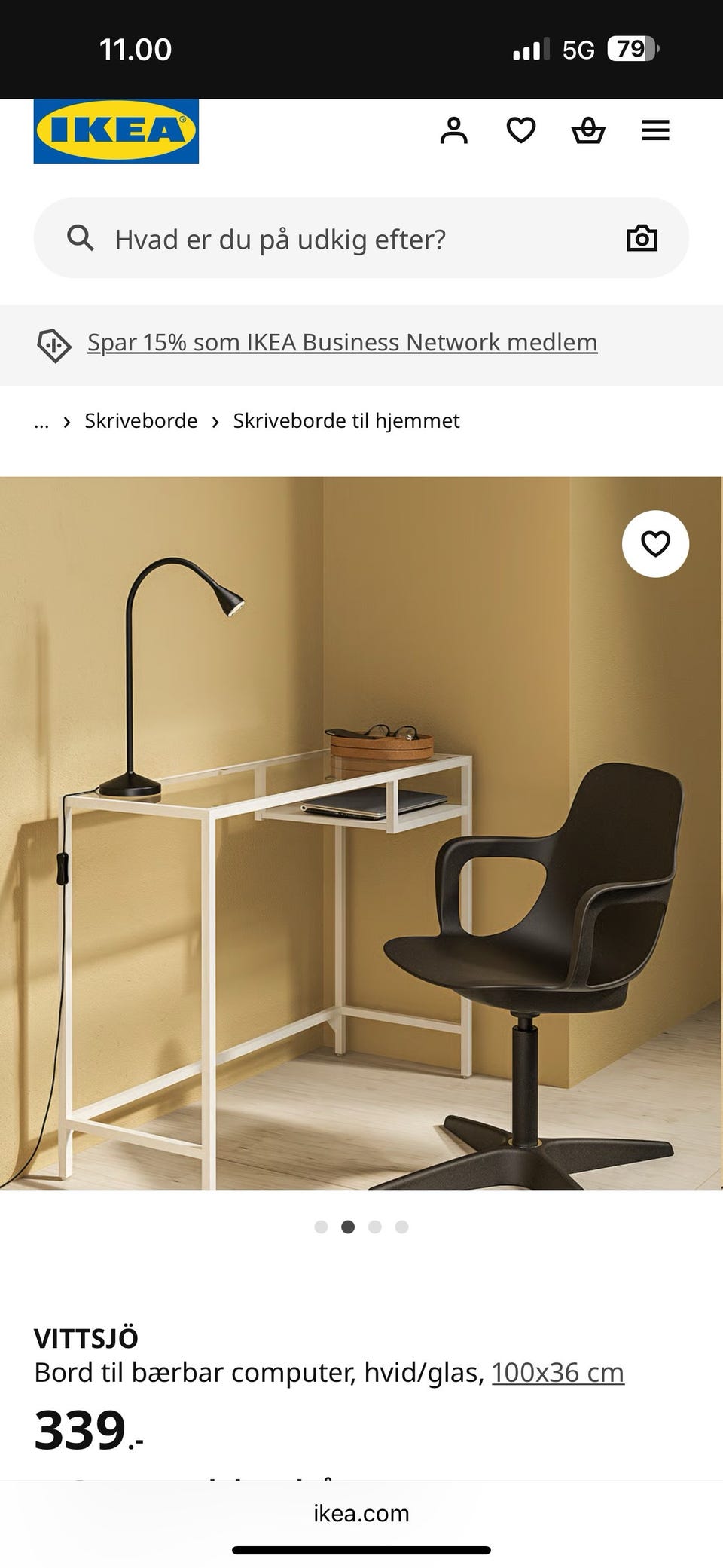This screenshot has width=723, height=1568.
Task: Open the IKEA home page via the logo
Action: (114, 130)
